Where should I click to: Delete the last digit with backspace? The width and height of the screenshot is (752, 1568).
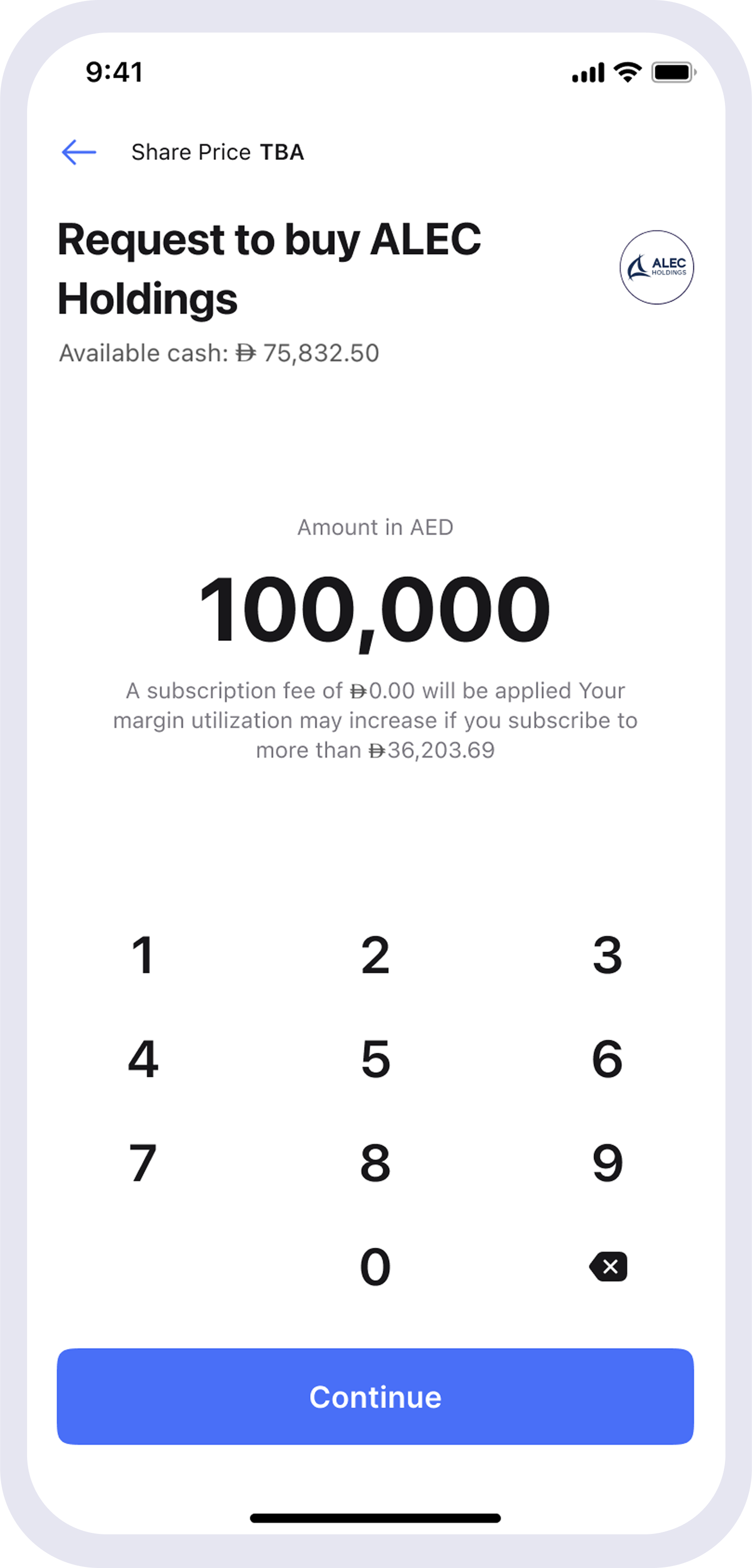[608, 1267]
